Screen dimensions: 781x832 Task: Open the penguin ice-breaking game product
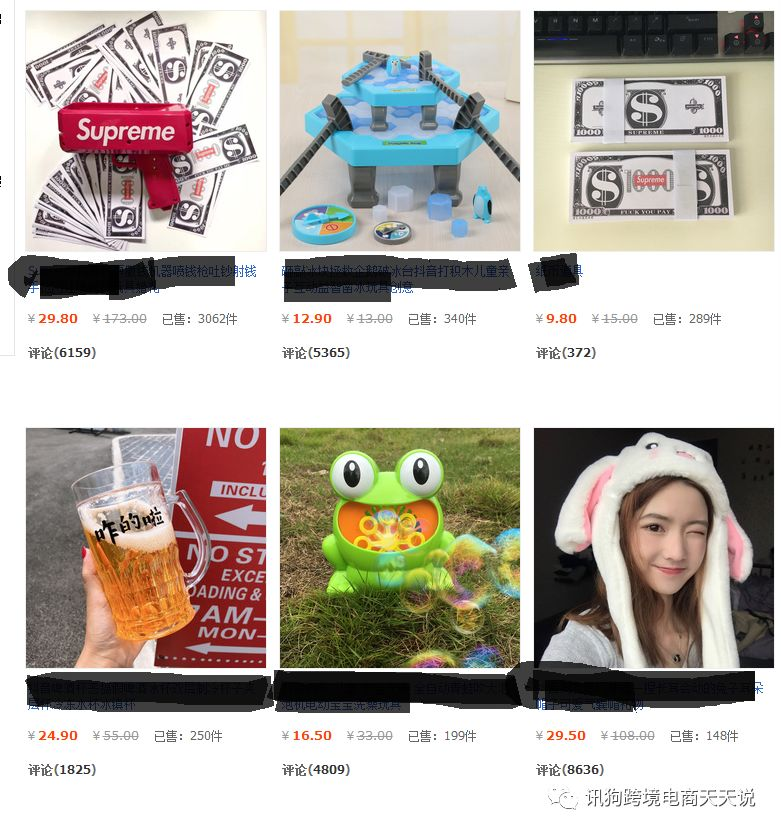400,131
